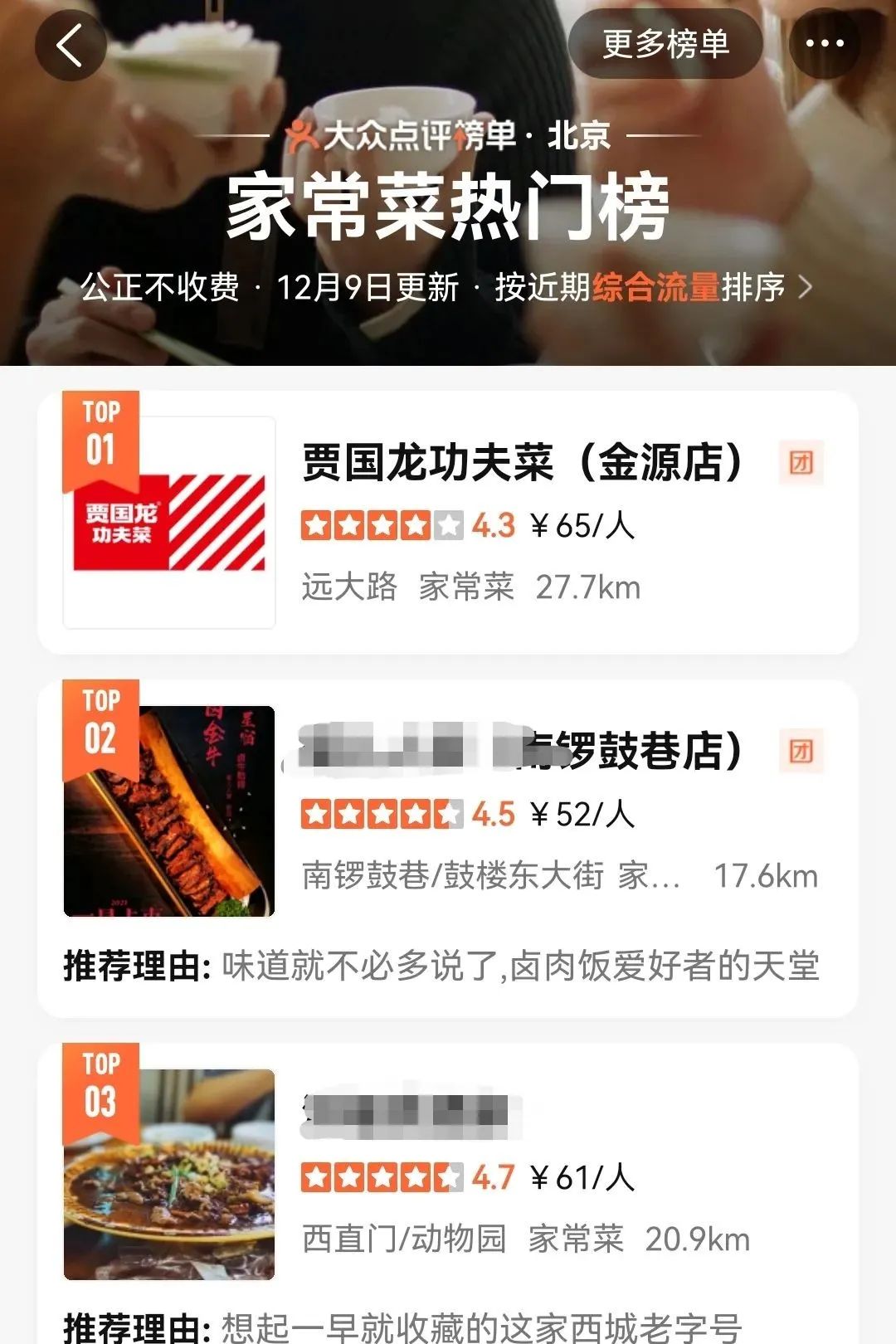Open the three-dot overflow menu

coord(825,44)
